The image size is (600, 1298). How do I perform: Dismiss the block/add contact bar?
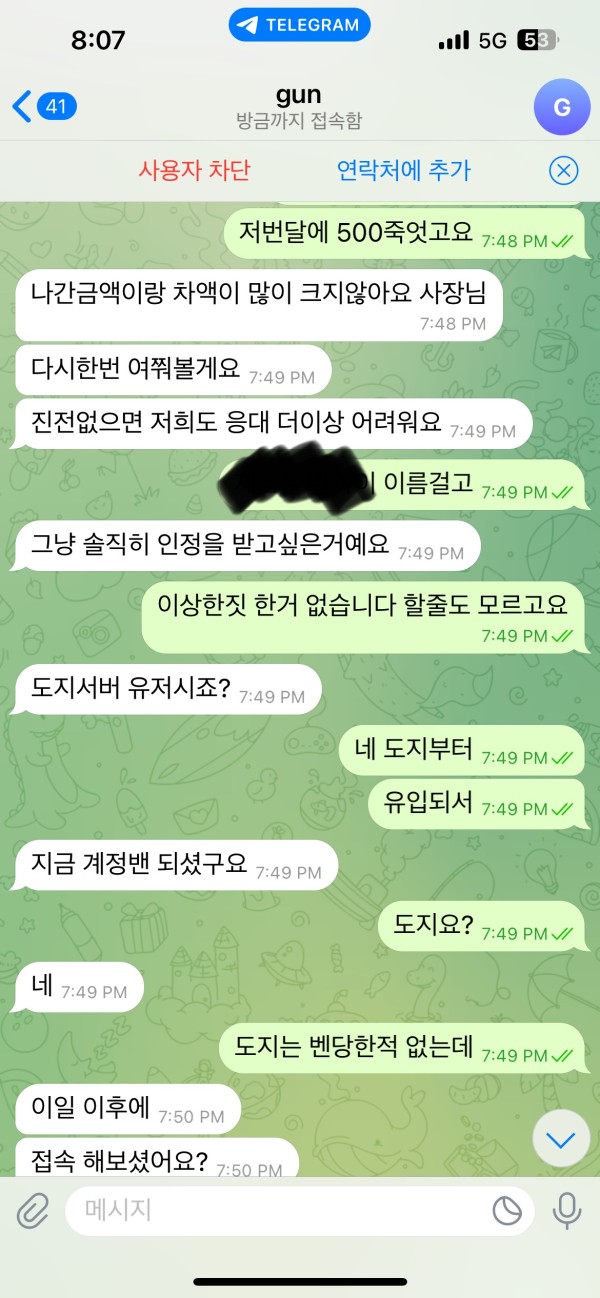(x=564, y=171)
